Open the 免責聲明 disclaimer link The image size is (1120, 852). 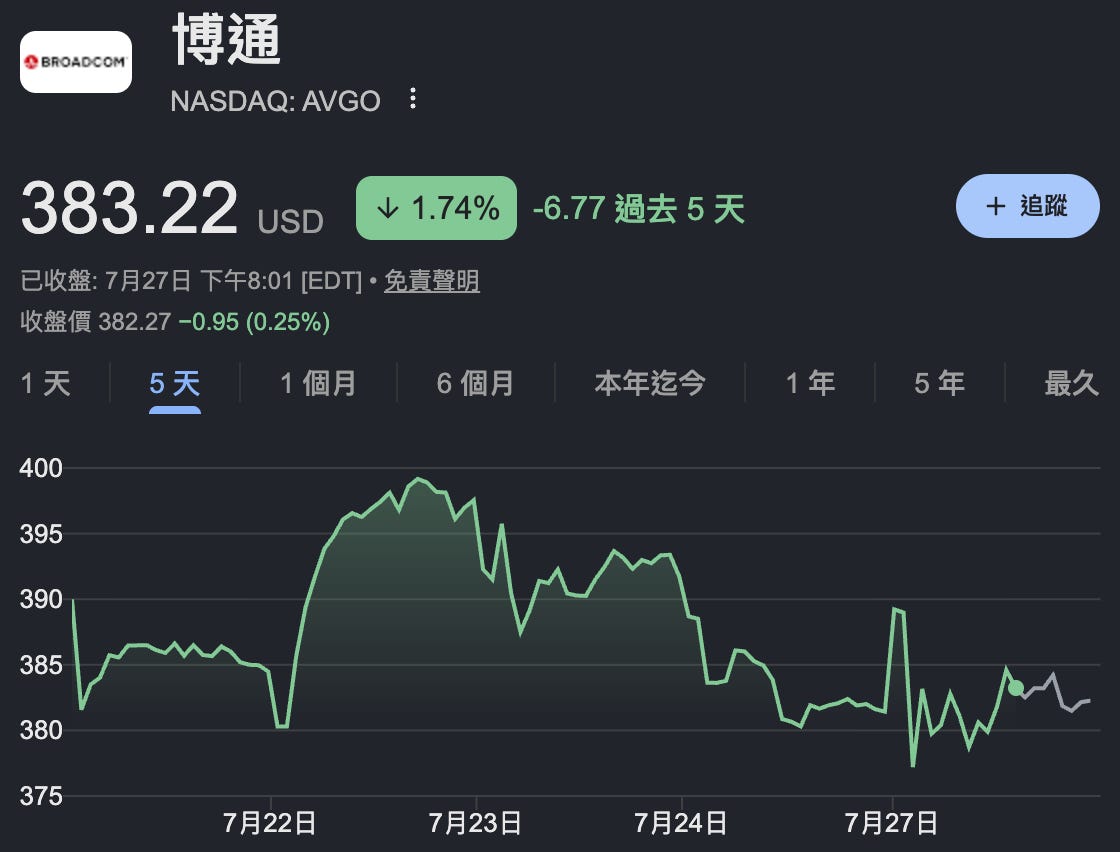431,281
